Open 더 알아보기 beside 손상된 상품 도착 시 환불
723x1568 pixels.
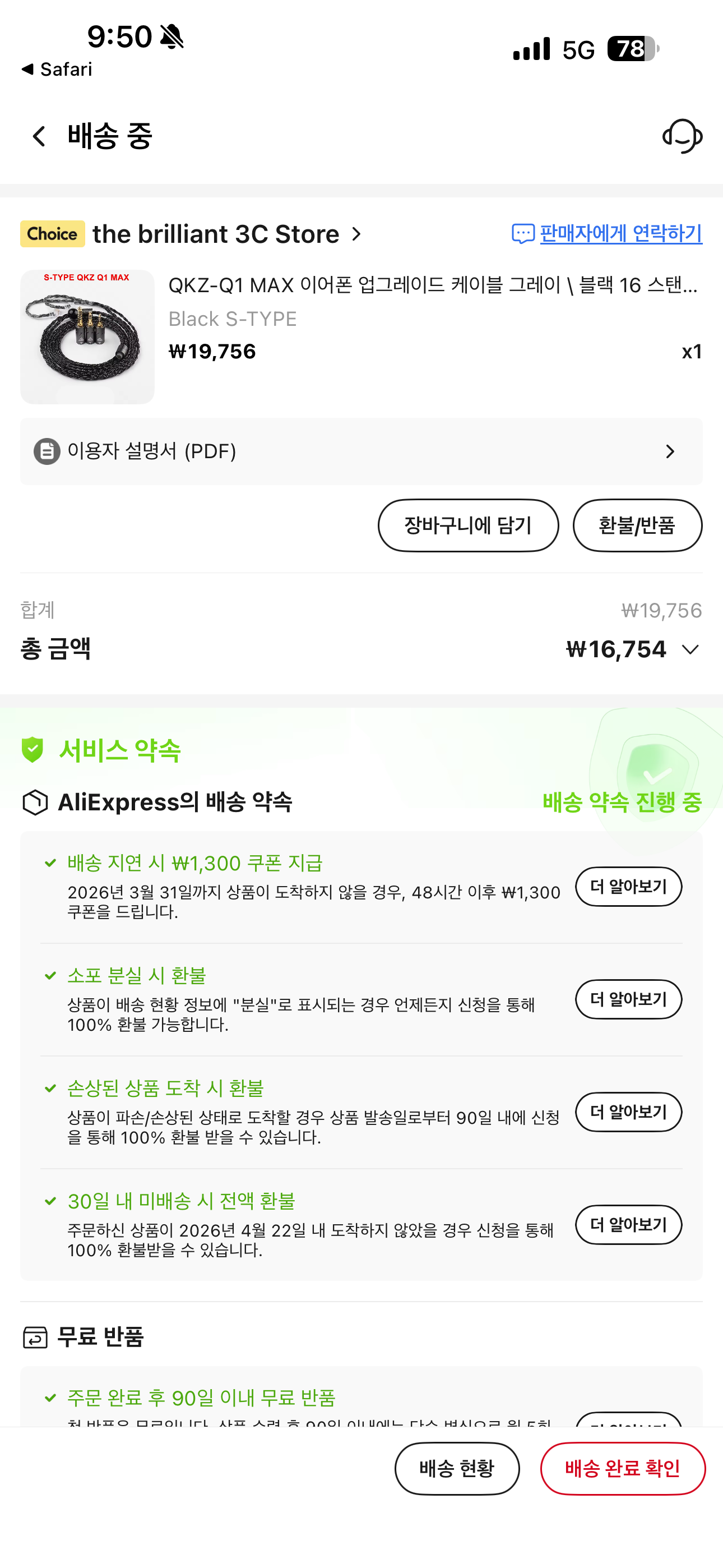tap(628, 1112)
